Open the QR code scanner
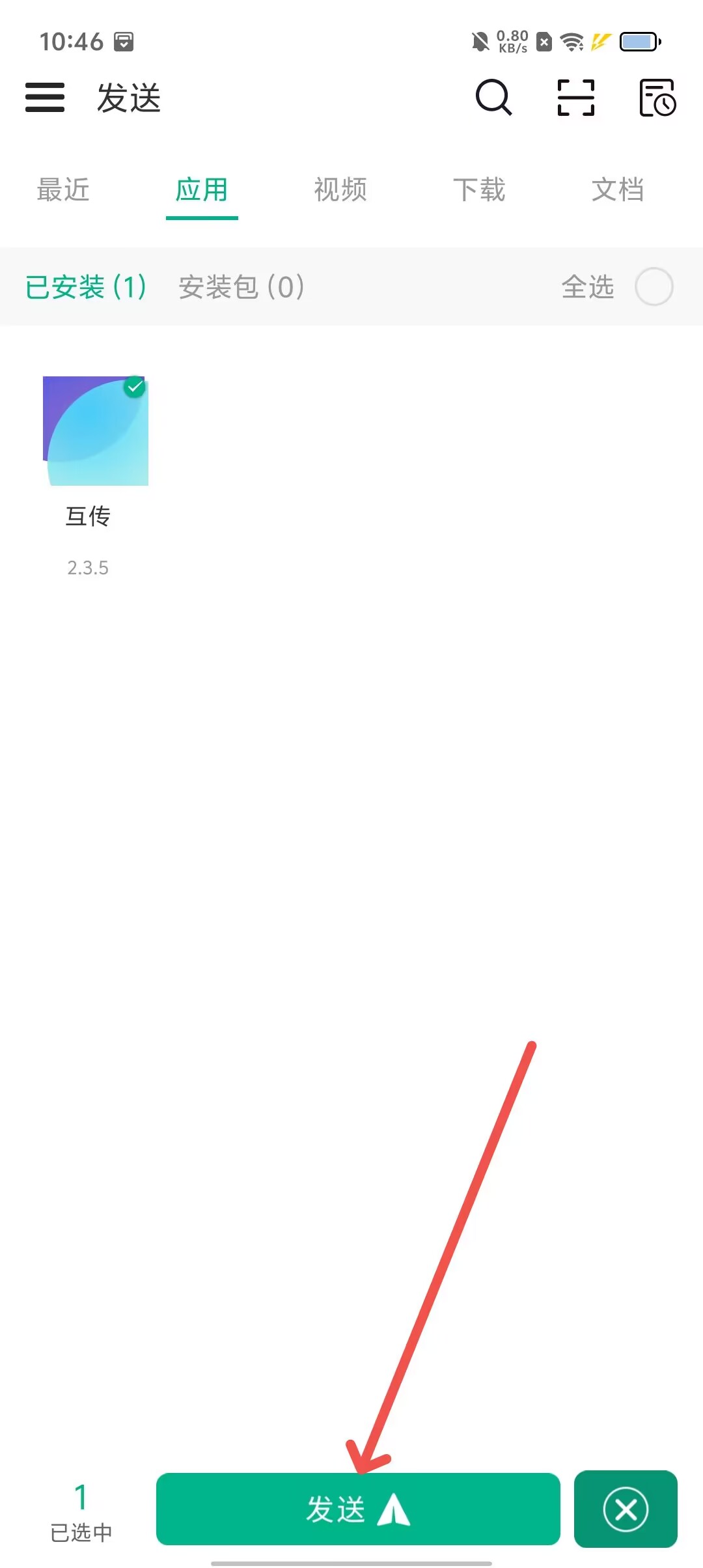Image resolution: width=703 pixels, height=1568 pixels. click(x=576, y=98)
